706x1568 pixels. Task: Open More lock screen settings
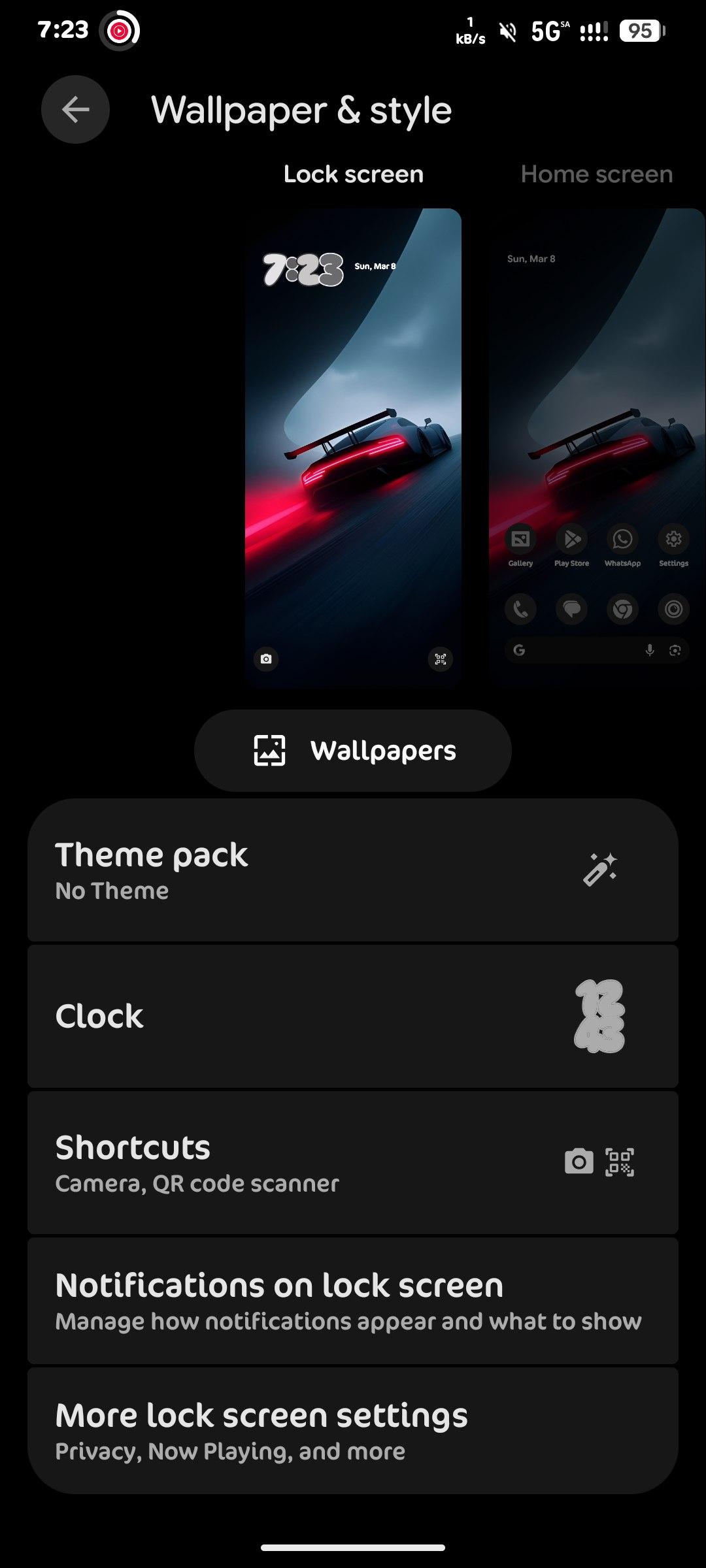tap(353, 1431)
